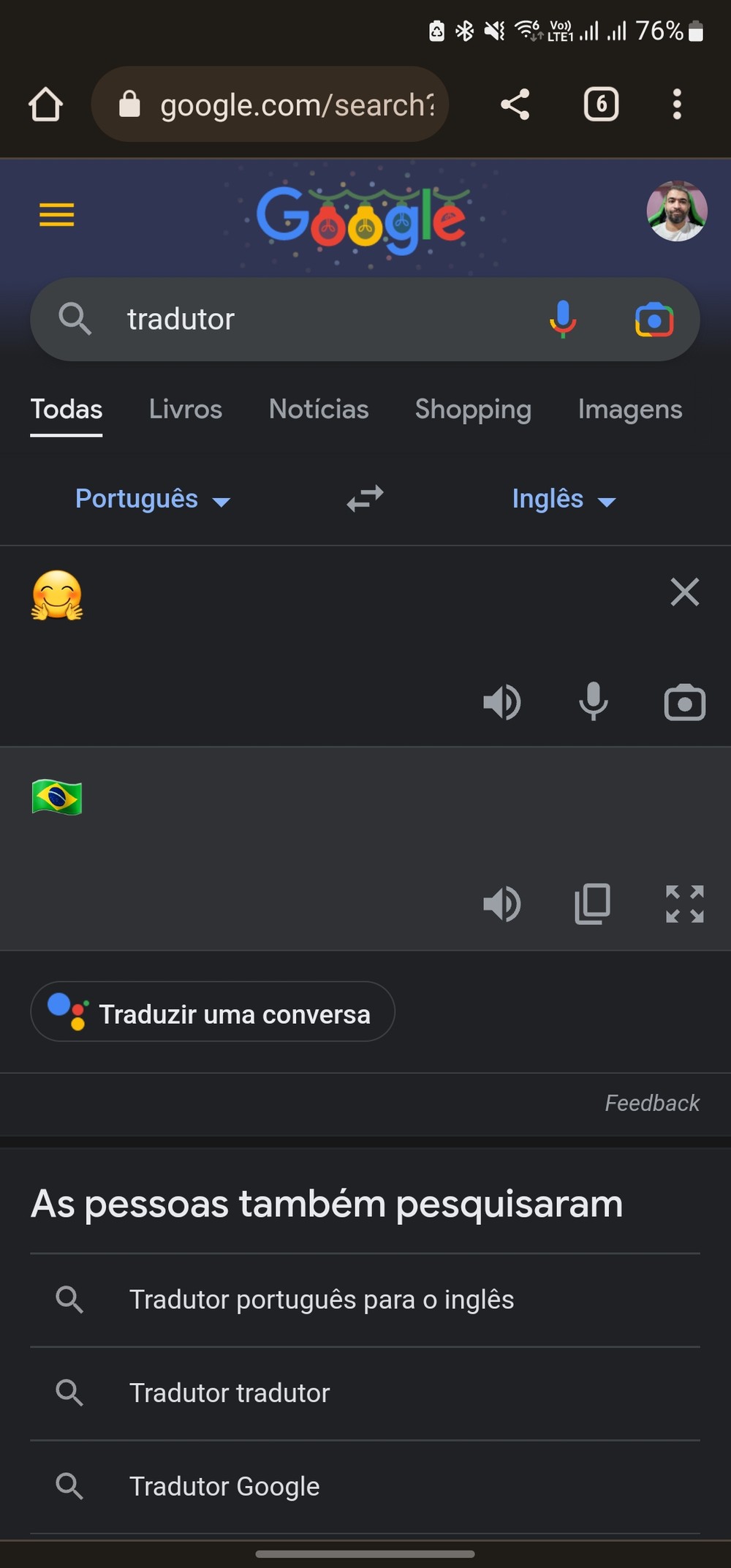Switch to the Shopping tab
Screen dimensions: 731x1568
click(473, 410)
